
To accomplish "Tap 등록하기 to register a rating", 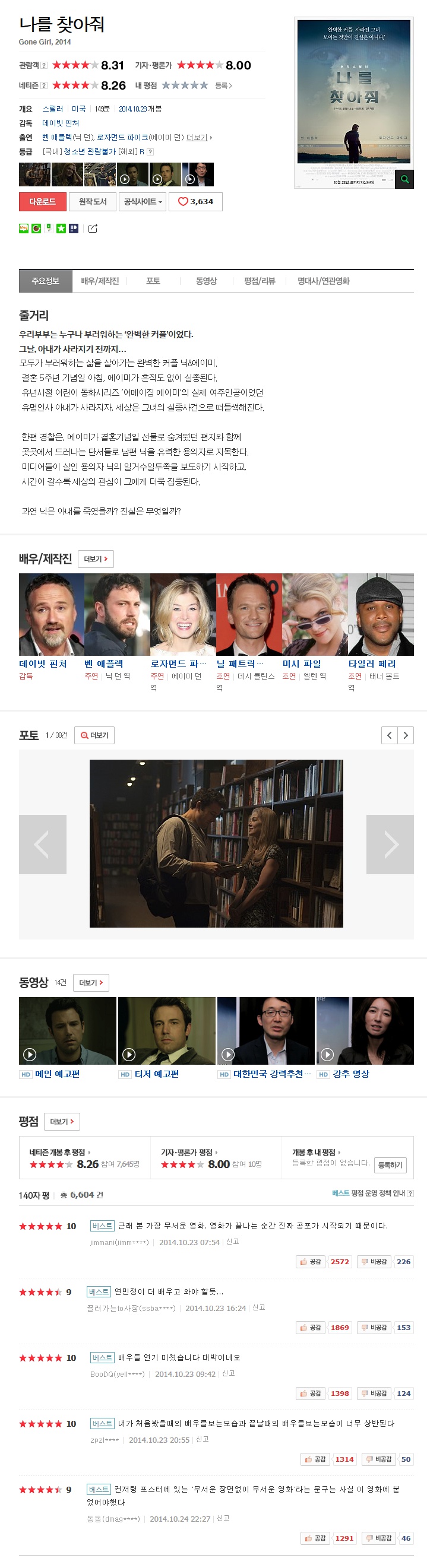I will 390,1164.
